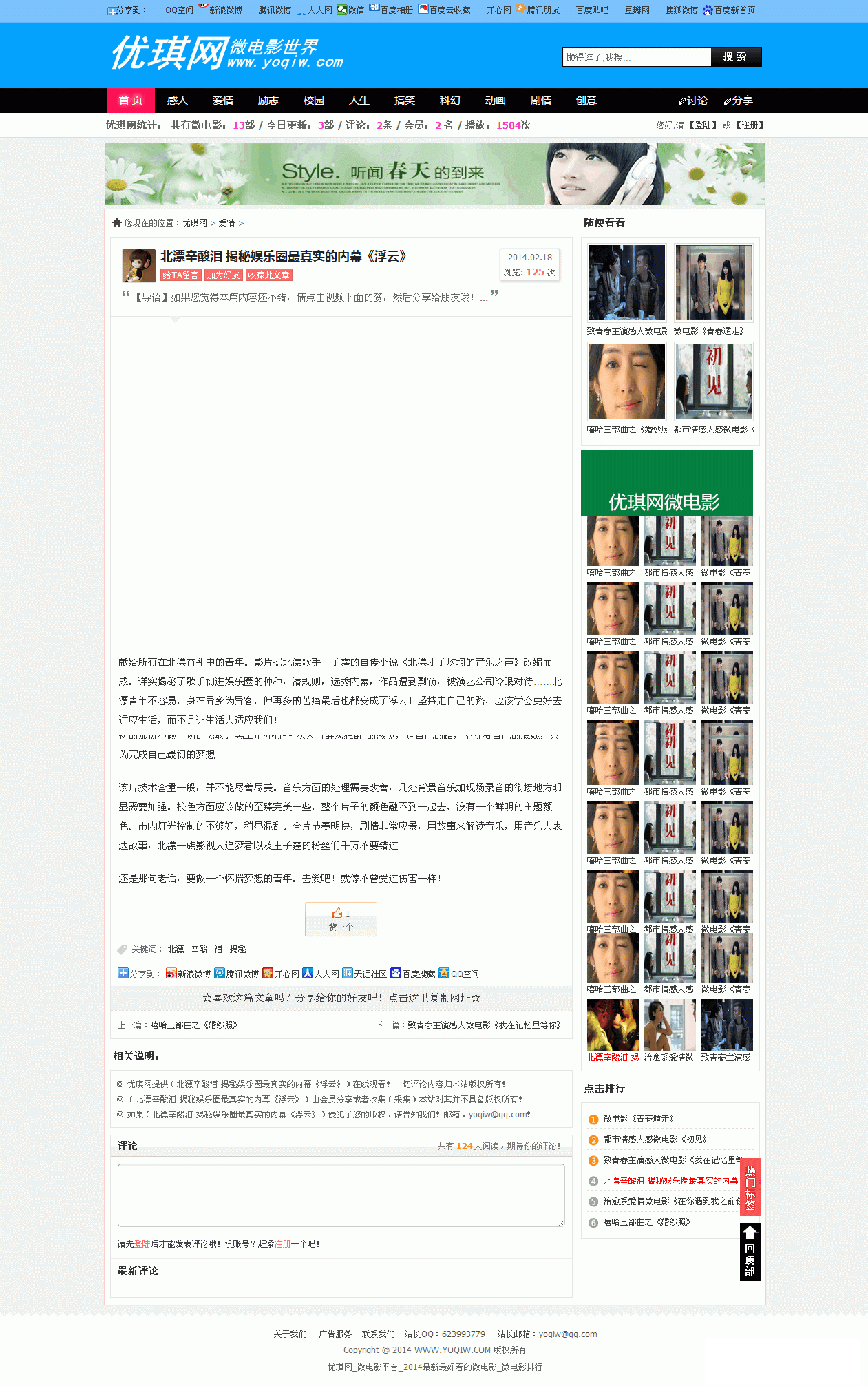Open the 搞笑 category
This screenshot has height=1386, width=868.
point(404,101)
